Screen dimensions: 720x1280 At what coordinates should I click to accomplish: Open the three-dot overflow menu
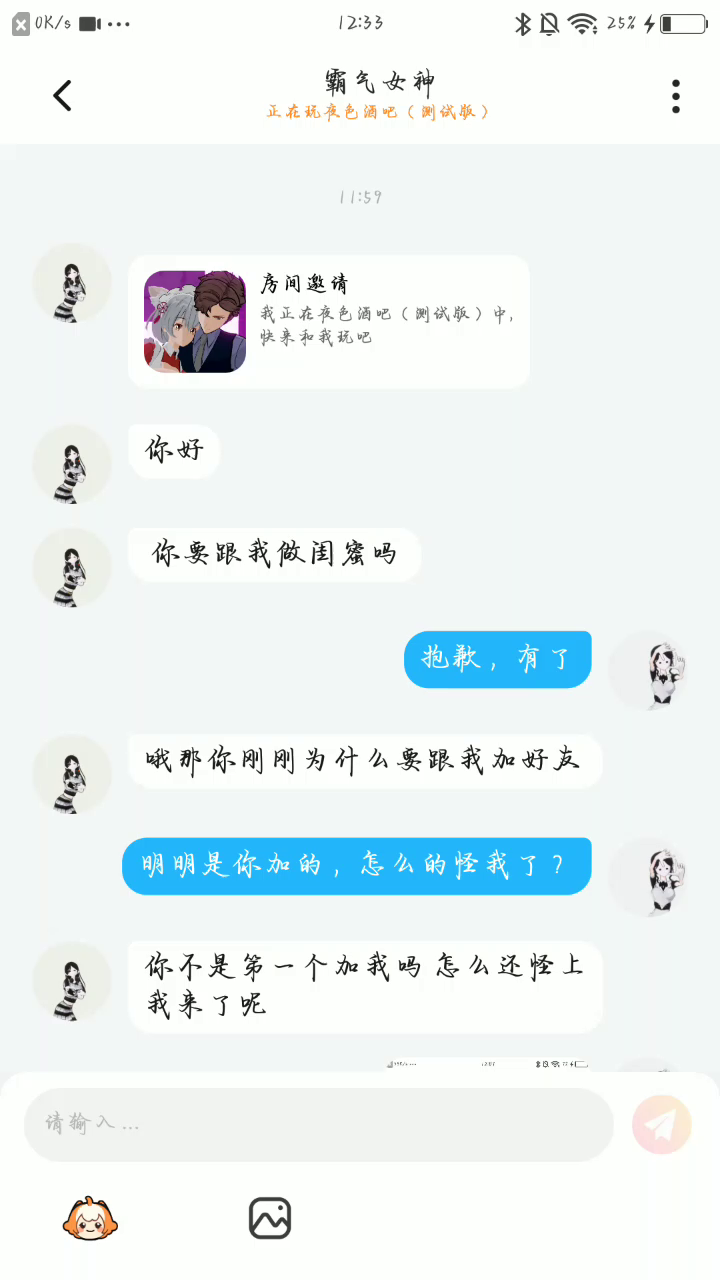click(676, 96)
